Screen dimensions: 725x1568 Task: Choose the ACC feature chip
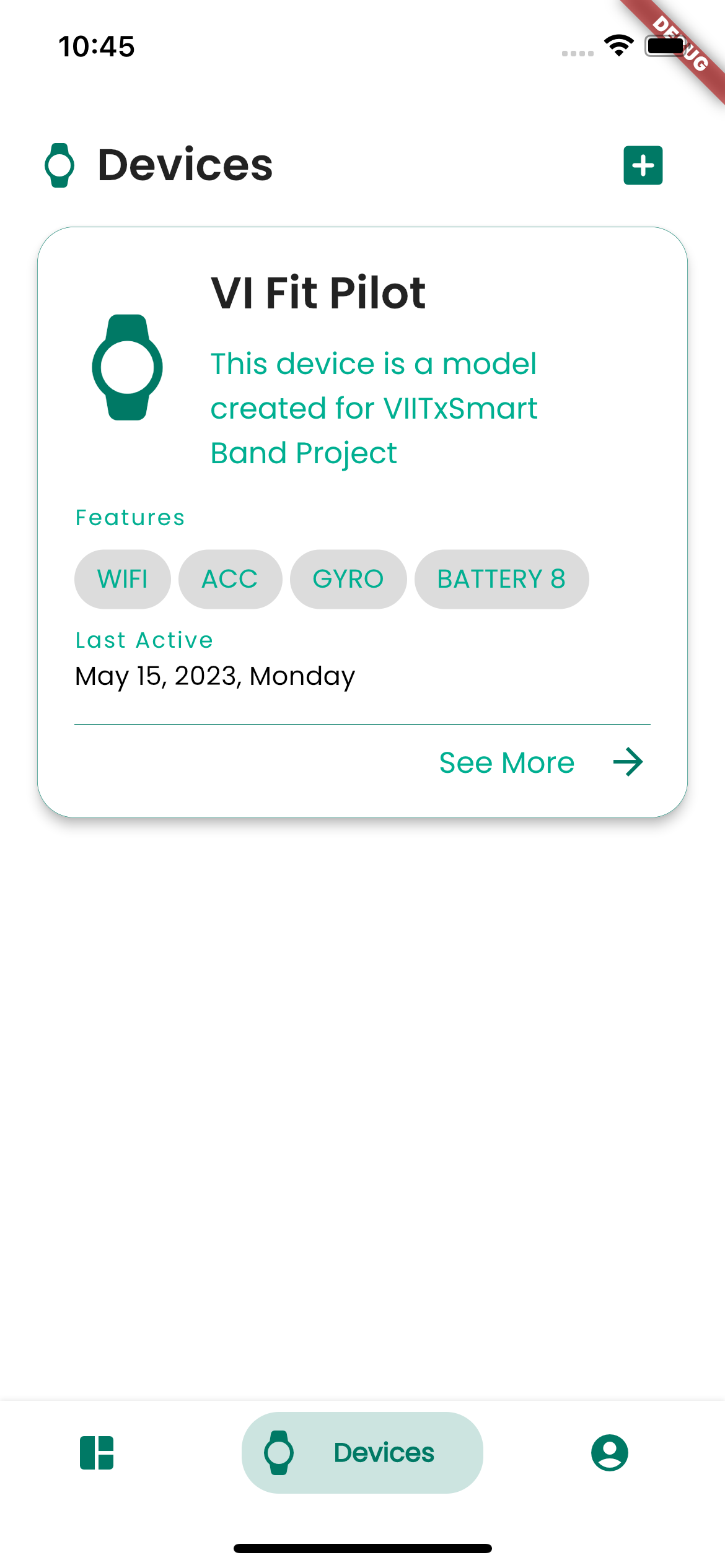click(x=230, y=579)
